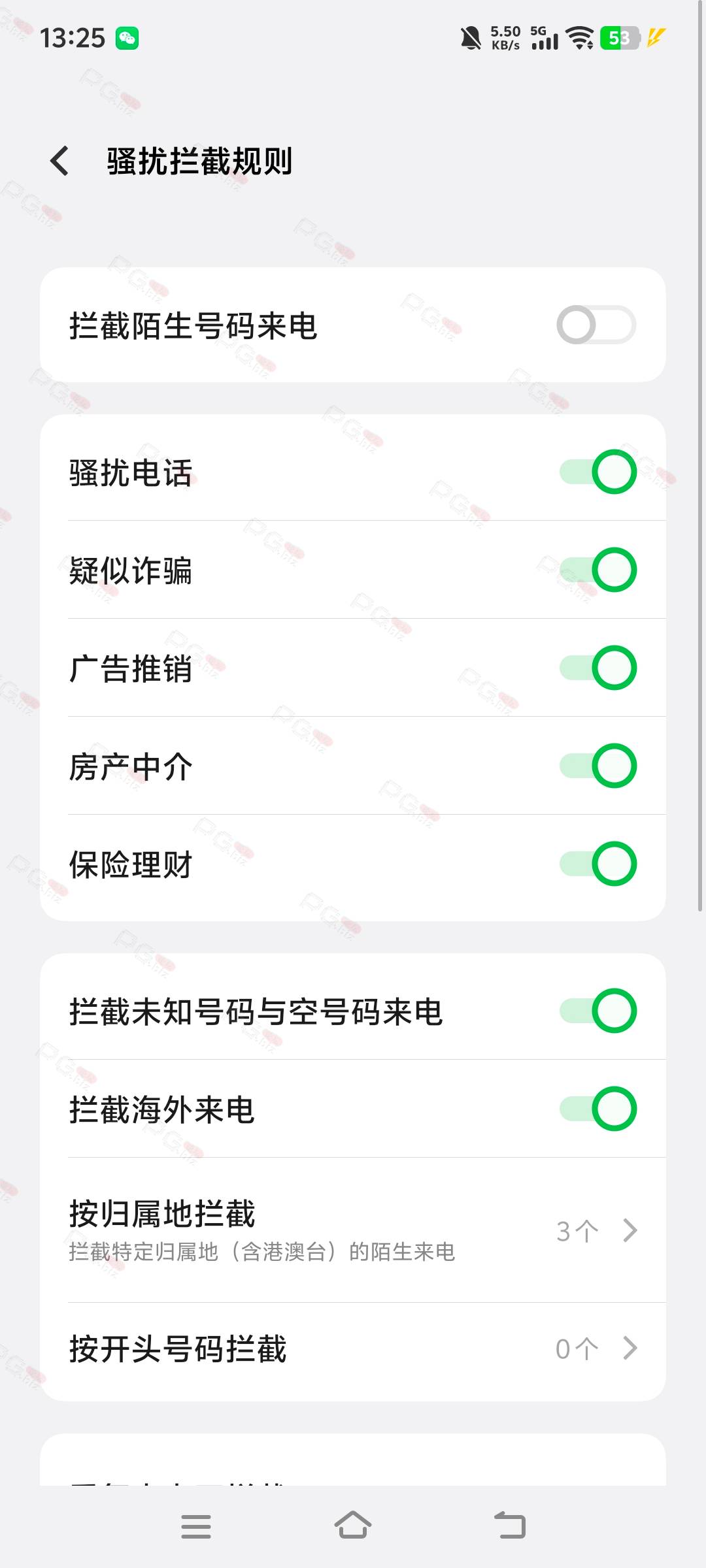This screenshot has width=706, height=1568.
Task: Go back from 骚扰拦截规则 page
Action: 59,161
